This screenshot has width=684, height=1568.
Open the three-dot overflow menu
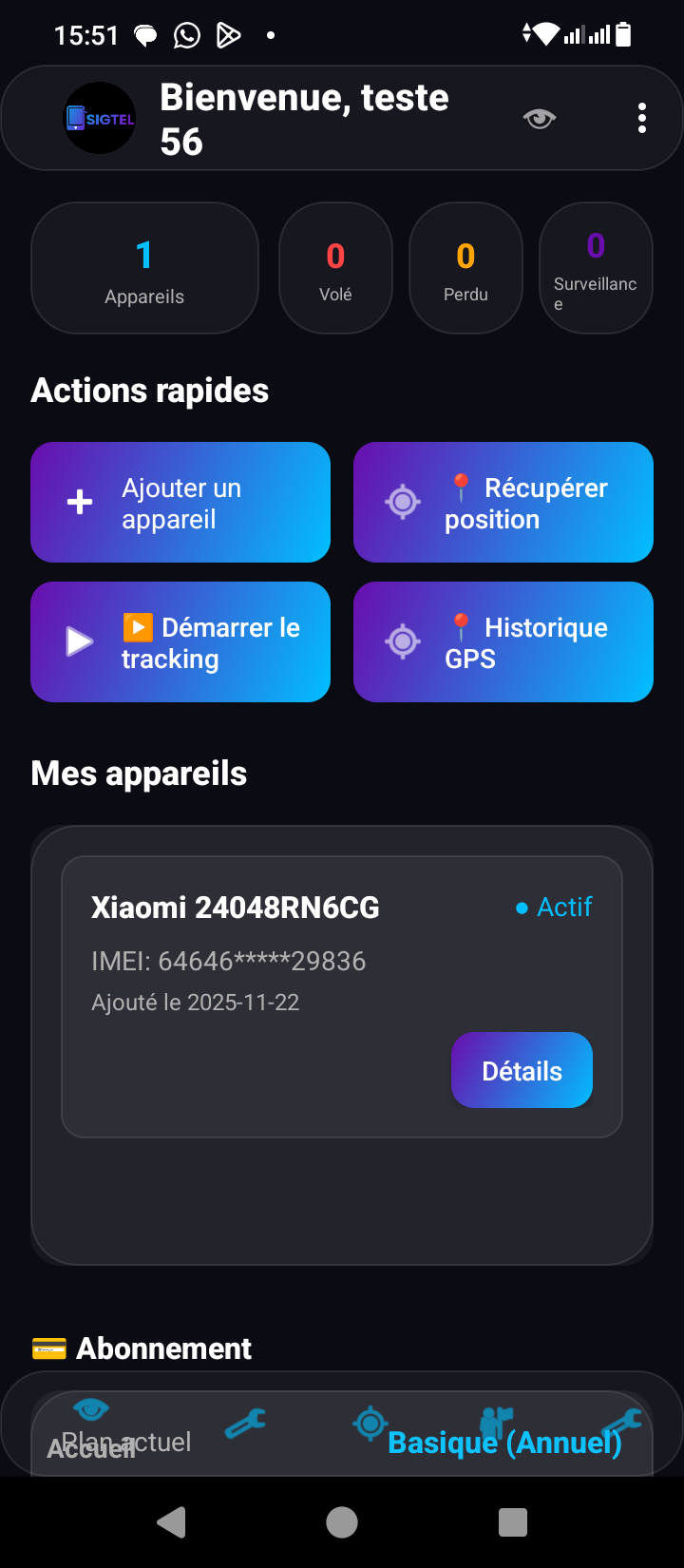(642, 118)
